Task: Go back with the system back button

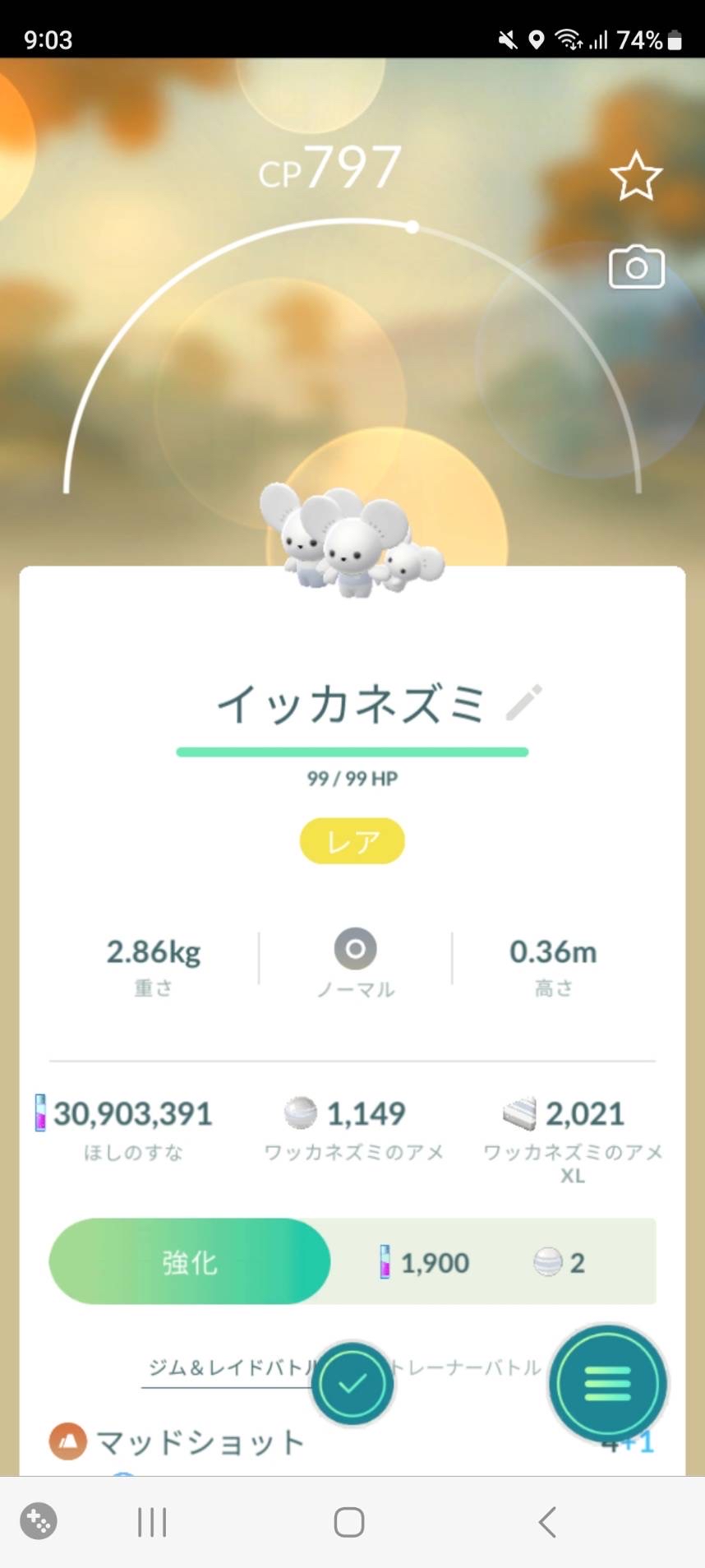Action: 547,1522
